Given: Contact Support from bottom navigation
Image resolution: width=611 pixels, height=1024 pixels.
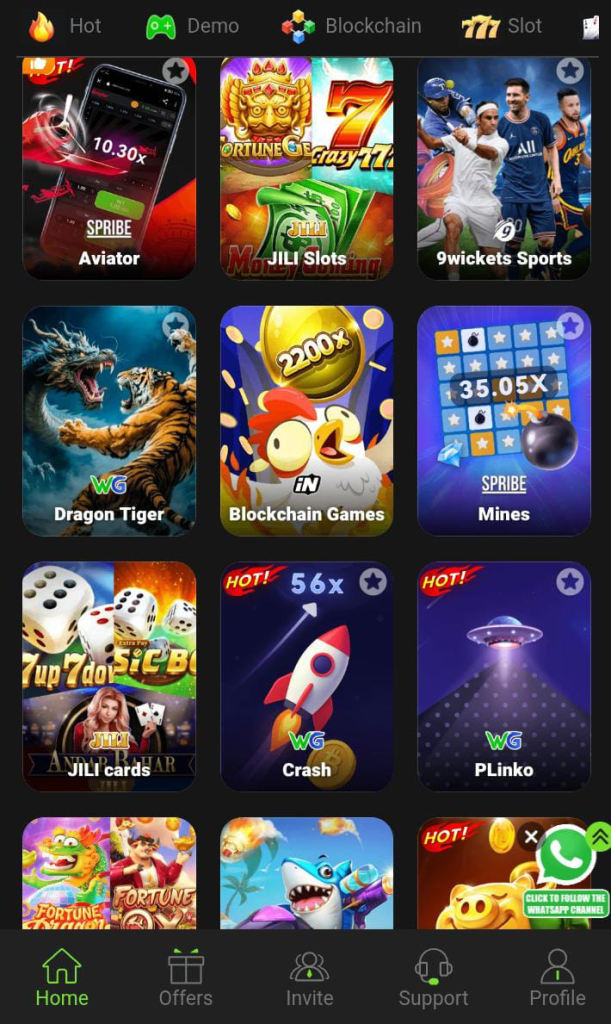Looking at the screenshot, I should coord(433,978).
